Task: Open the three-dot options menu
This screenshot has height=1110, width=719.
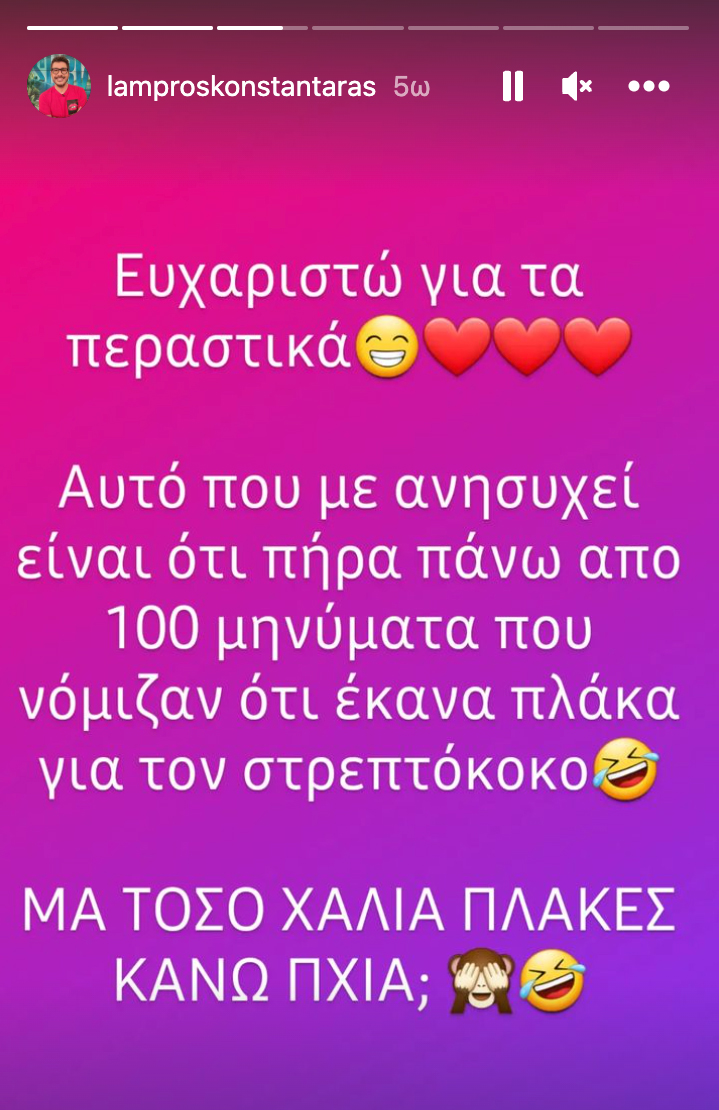Action: (648, 87)
